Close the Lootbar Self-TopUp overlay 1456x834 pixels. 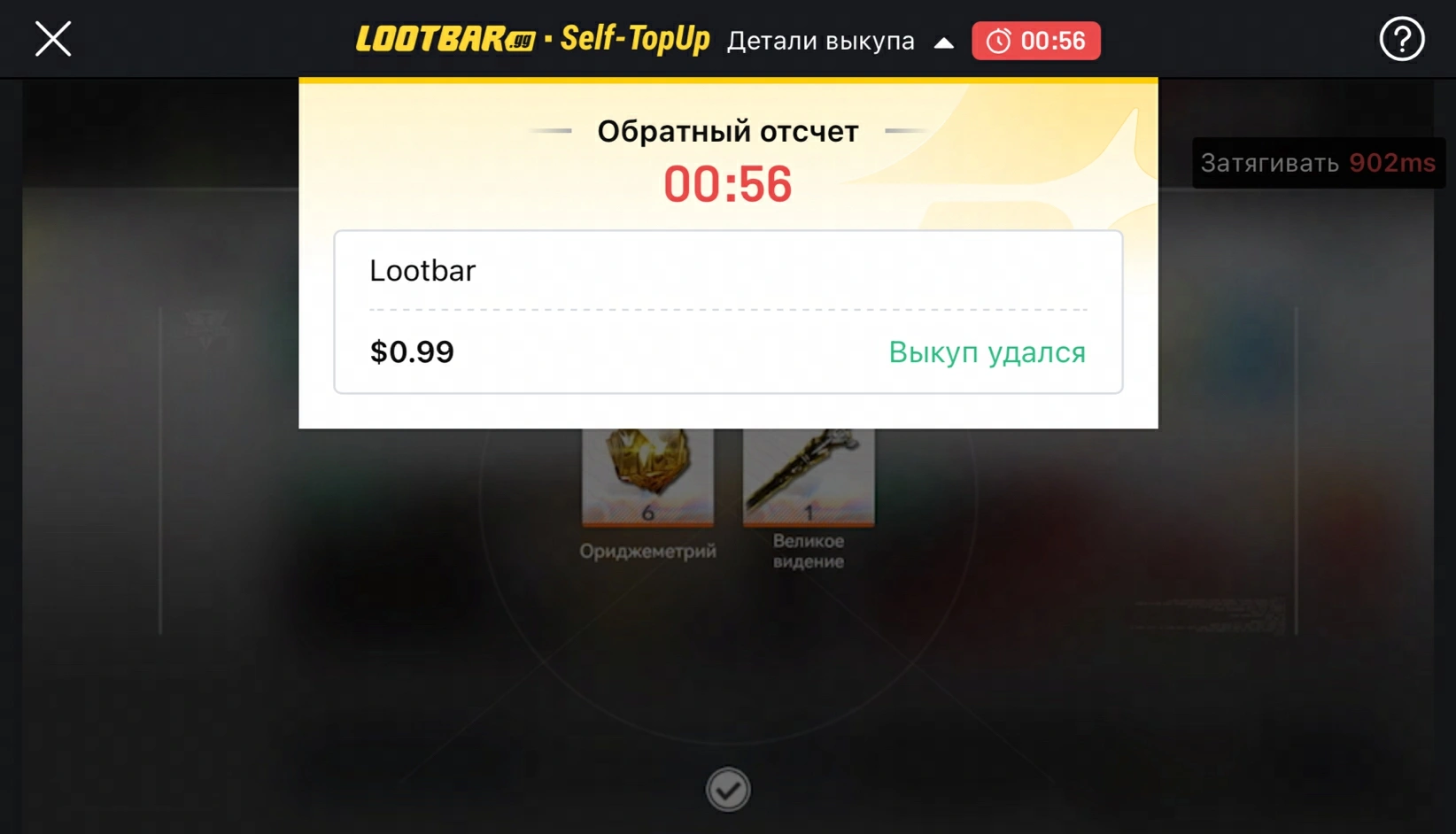pos(53,39)
